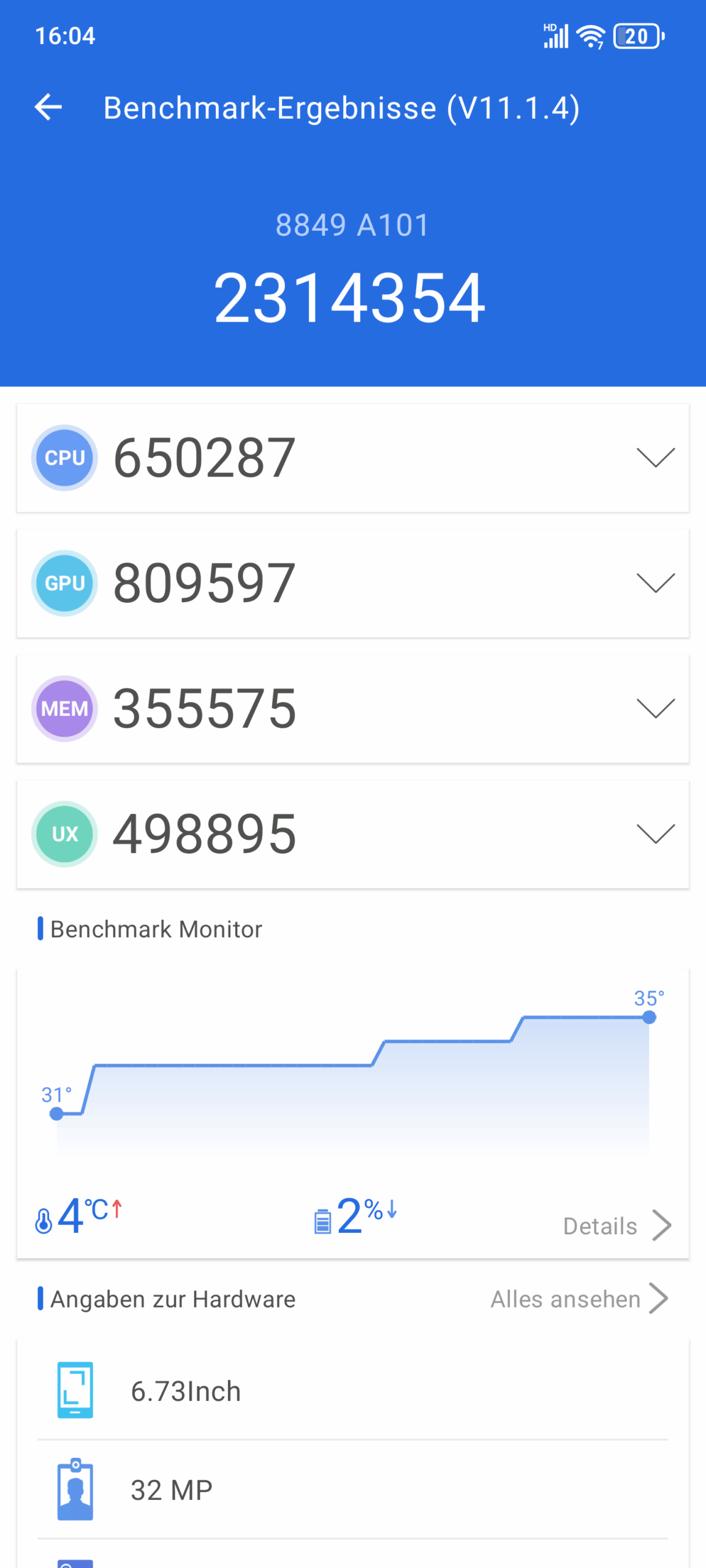Viewport: 706px width, 1568px height.
Task: Open Alles ansehen for hardware info
Action: pos(579,1299)
